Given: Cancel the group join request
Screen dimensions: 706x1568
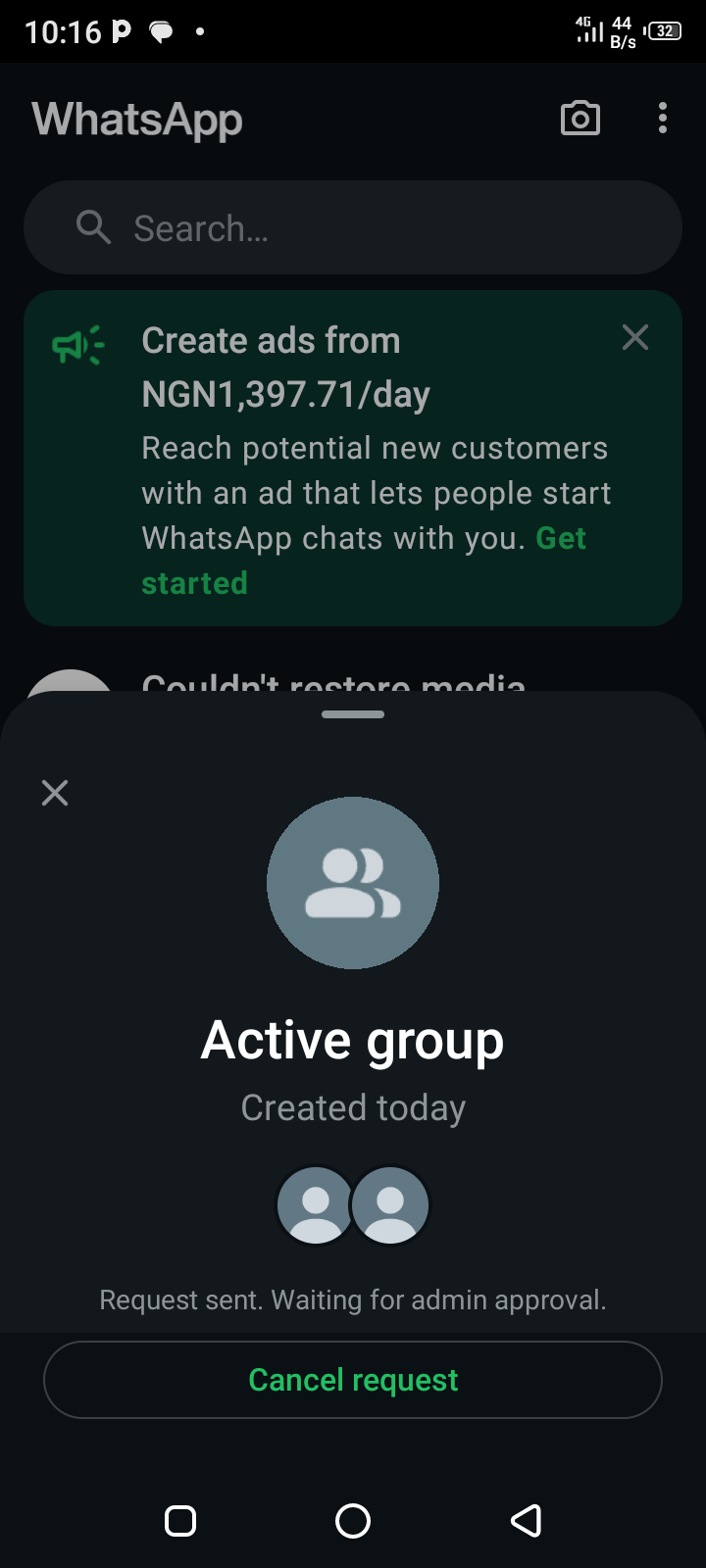Looking at the screenshot, I should click(353, 1380).
